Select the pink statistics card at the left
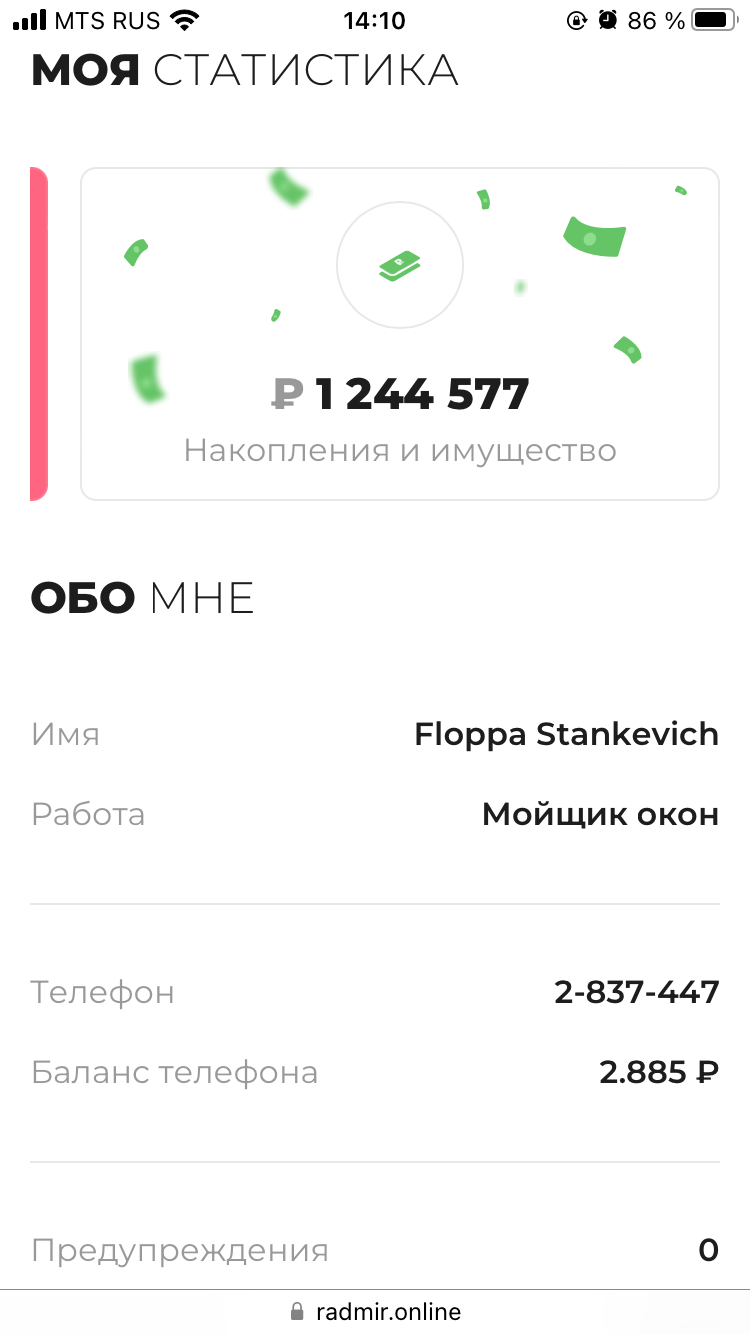 [39, 334]
